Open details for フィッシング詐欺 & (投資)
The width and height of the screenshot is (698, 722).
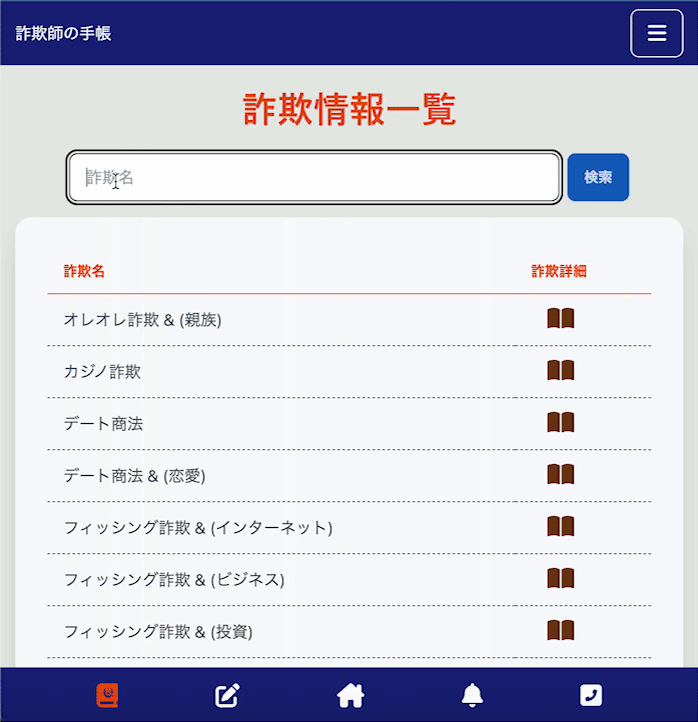(x=560, y=631)
